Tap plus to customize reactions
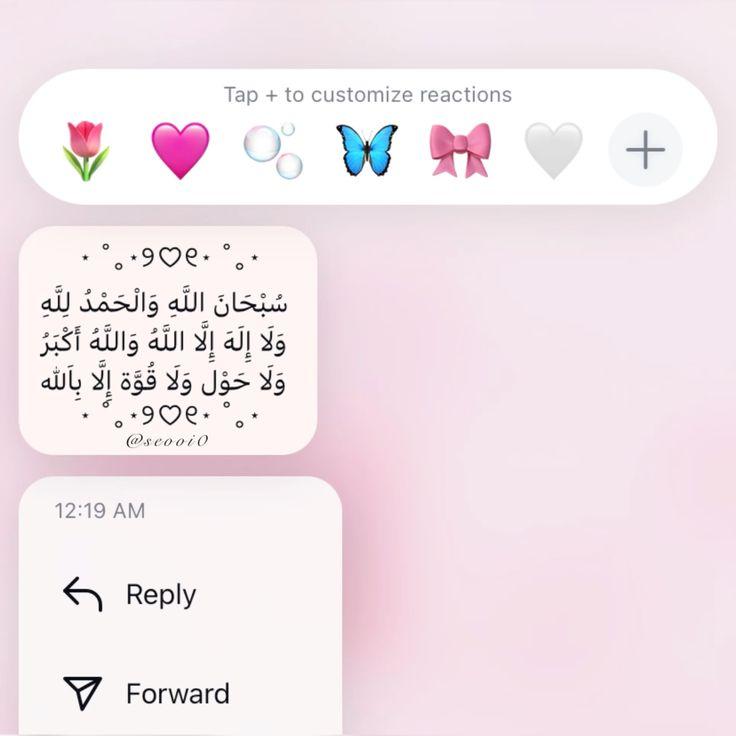 point(645,151)
